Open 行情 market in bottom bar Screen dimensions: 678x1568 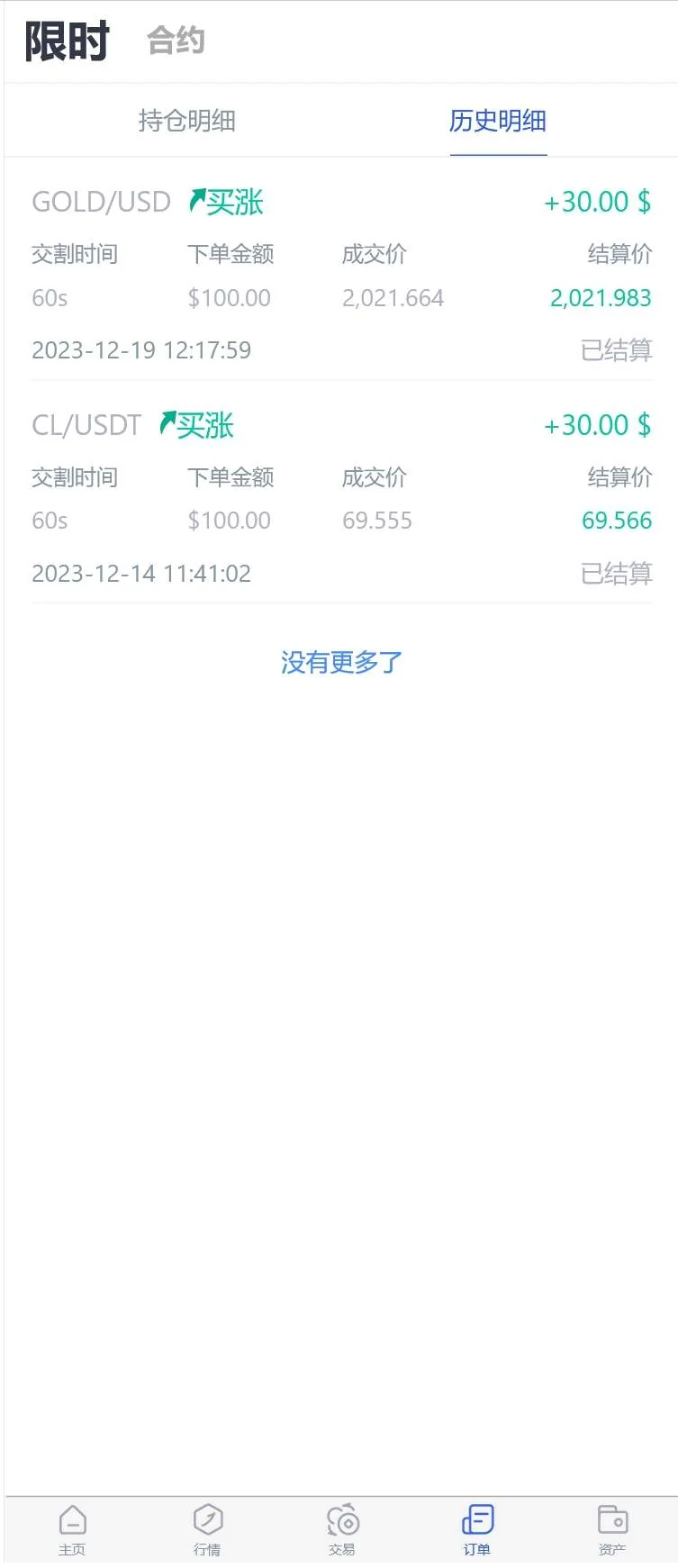click(207, 1529)
